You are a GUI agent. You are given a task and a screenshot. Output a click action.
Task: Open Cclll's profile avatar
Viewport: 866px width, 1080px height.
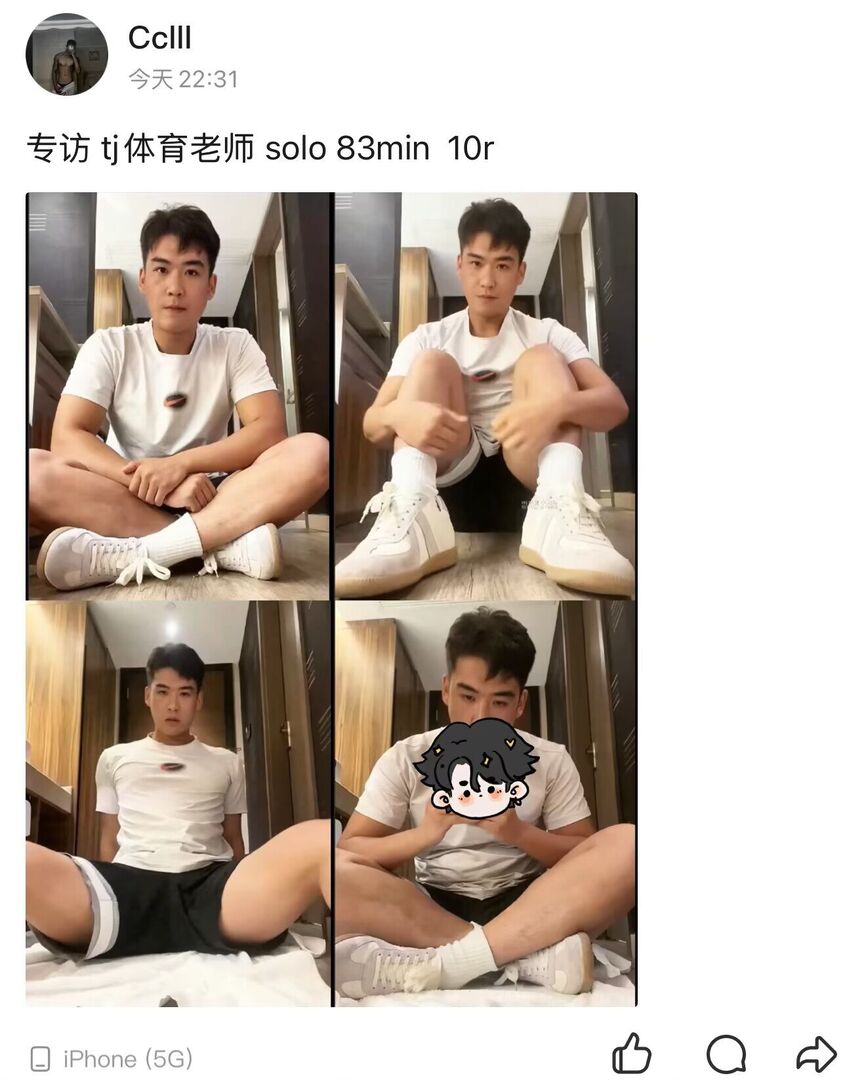66,55
